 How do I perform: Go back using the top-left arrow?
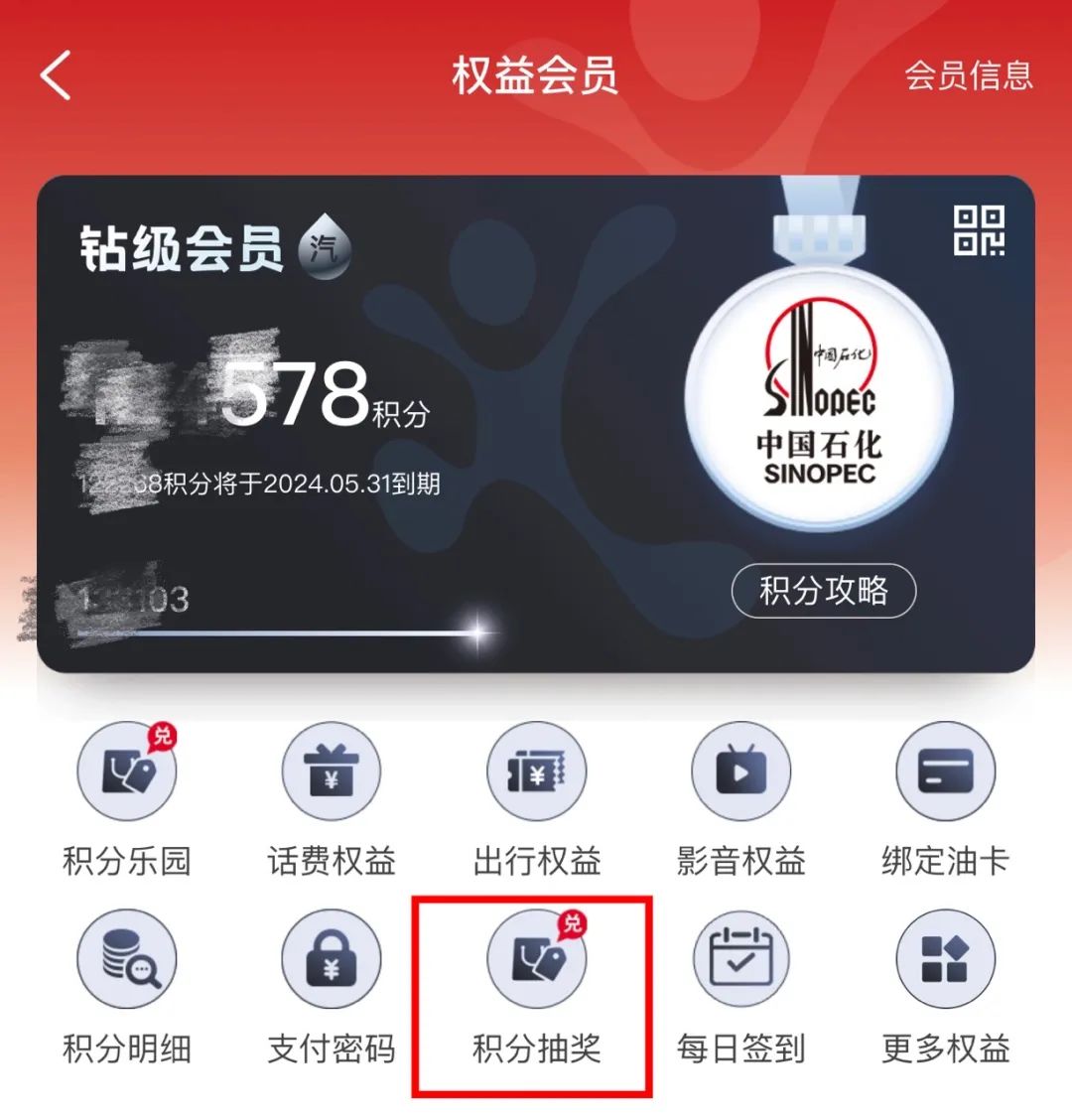pyautogui.click(x=57, y=75)
